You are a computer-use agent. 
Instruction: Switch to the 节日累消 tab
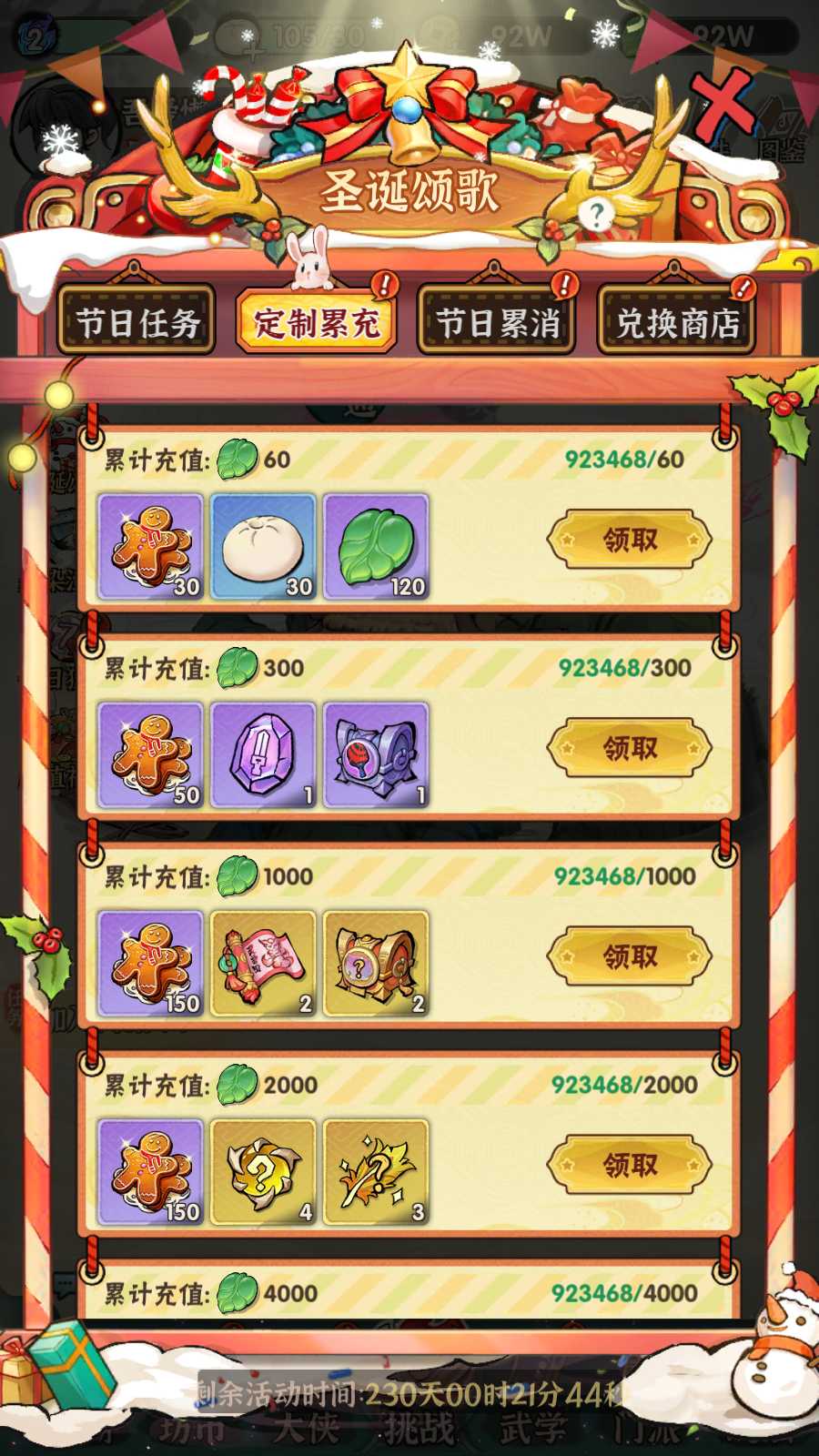point(496,321)
